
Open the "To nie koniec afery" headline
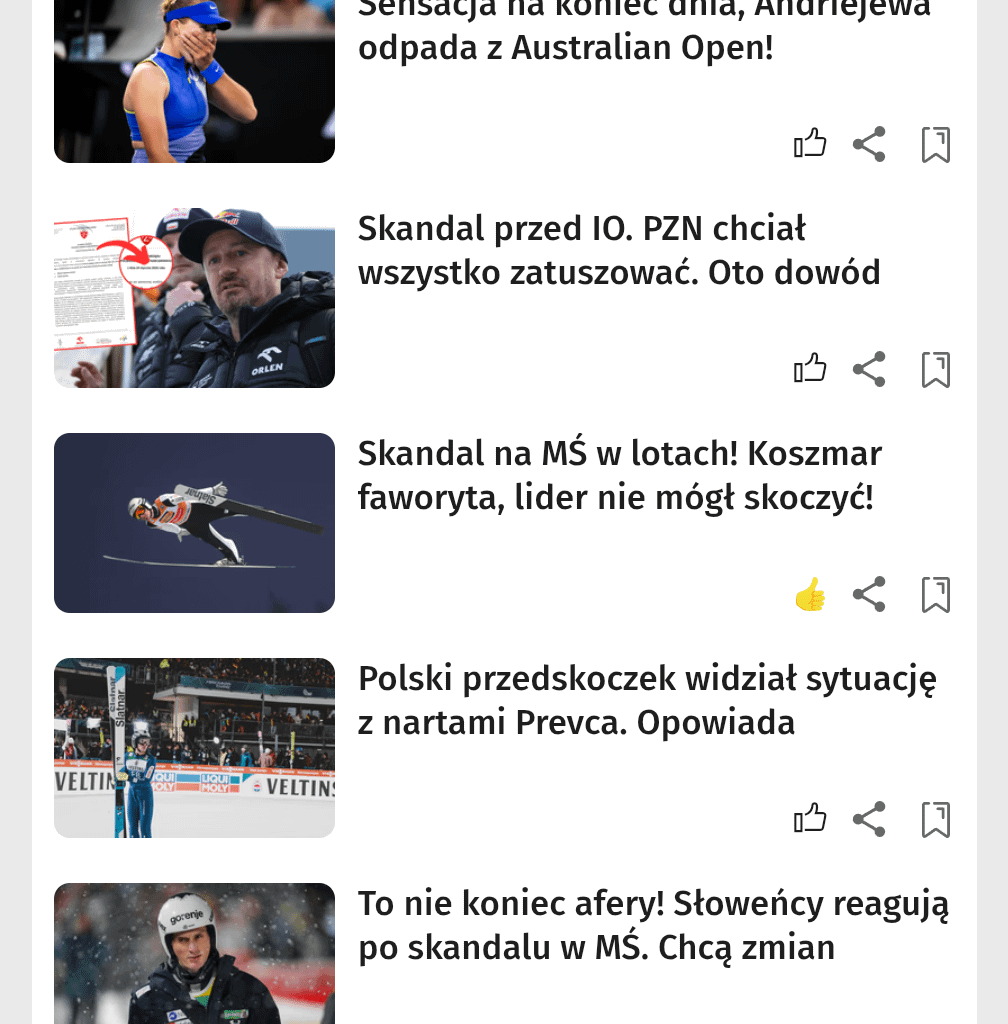tap(655, 924)
